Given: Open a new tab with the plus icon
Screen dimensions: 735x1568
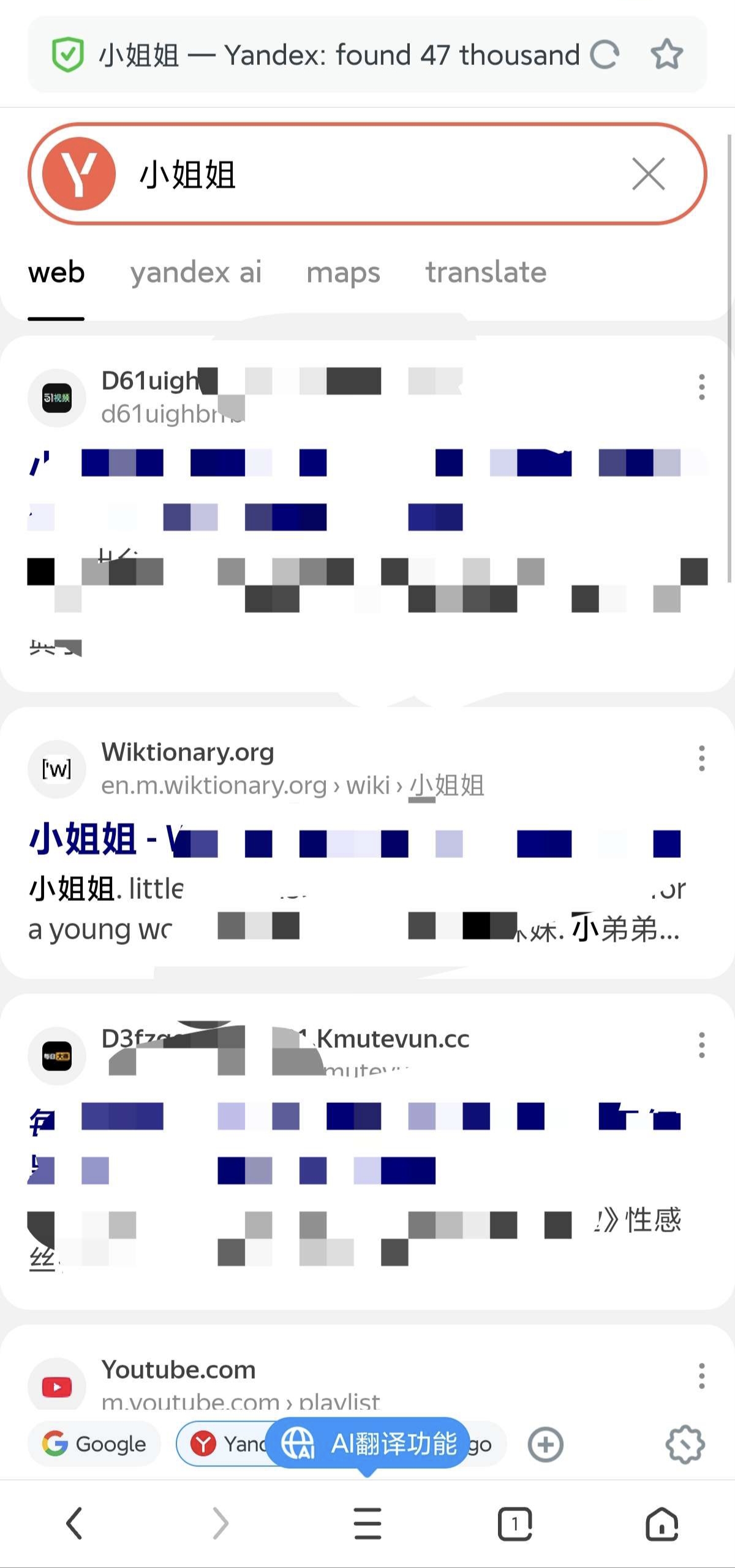Looking at the screenshot, I should [x=545, y=1444].
